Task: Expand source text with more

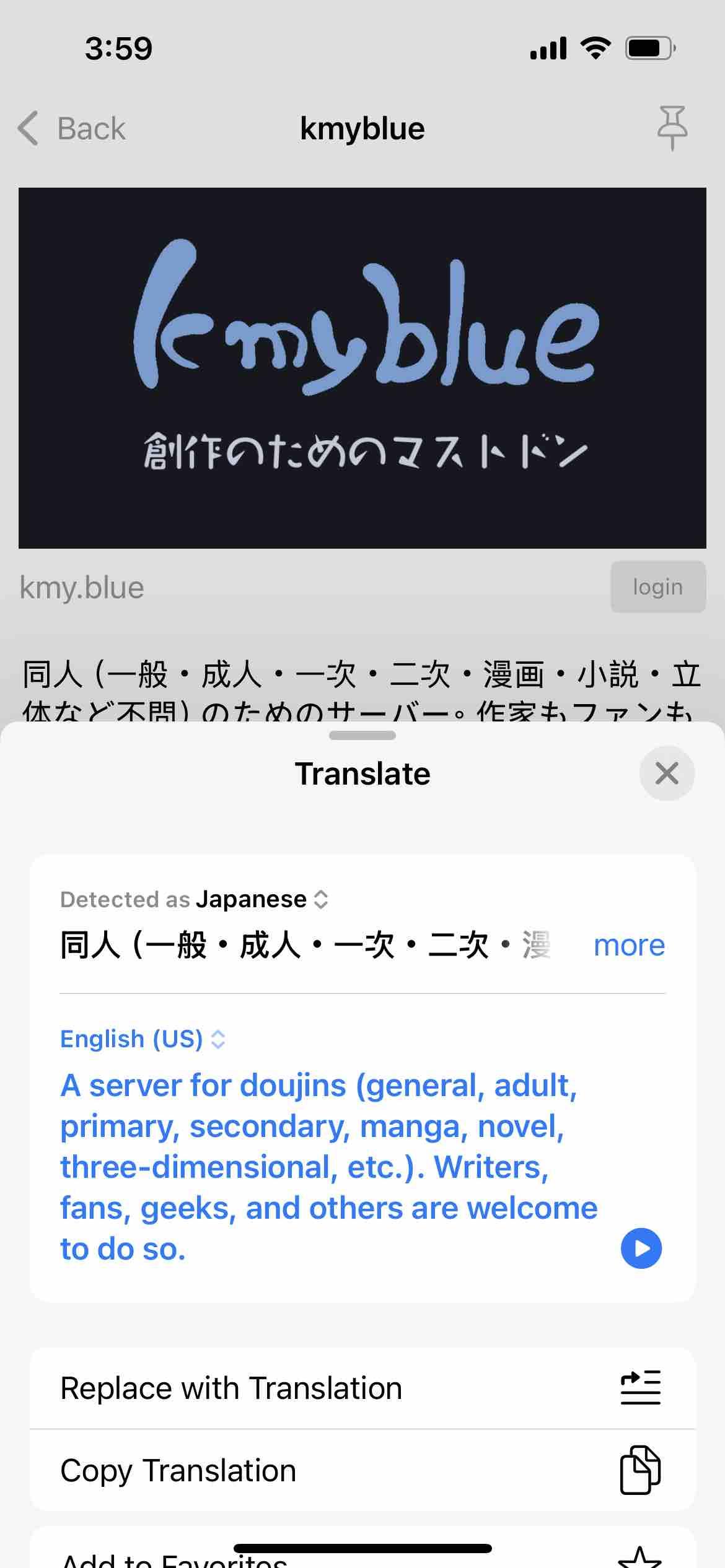Action: click(629, 946)
